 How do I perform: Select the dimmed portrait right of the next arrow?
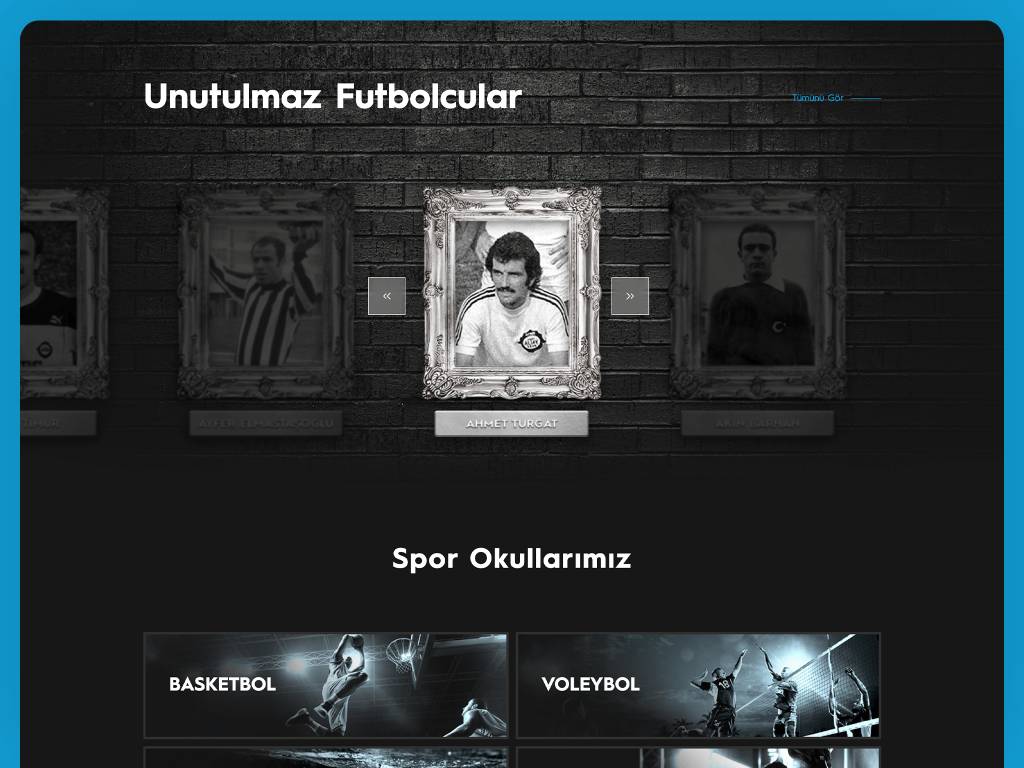tap(757, 293)
